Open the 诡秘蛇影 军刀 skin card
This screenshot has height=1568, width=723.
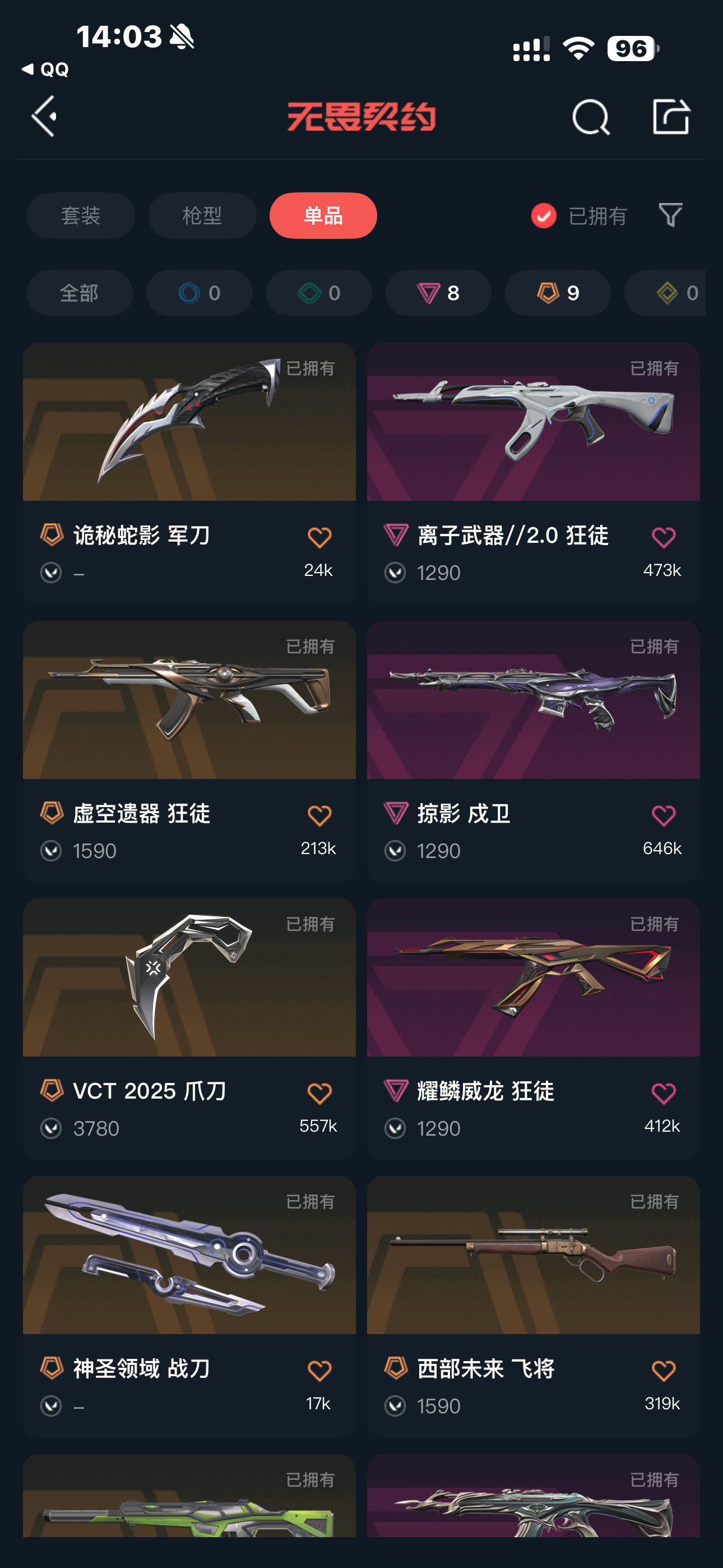click(189, 426)
